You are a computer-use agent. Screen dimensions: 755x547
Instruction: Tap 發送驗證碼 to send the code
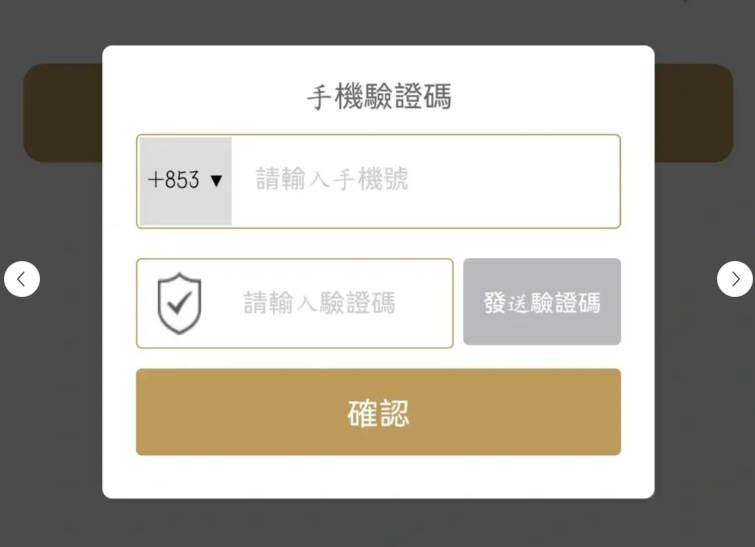tap(541, 303)
